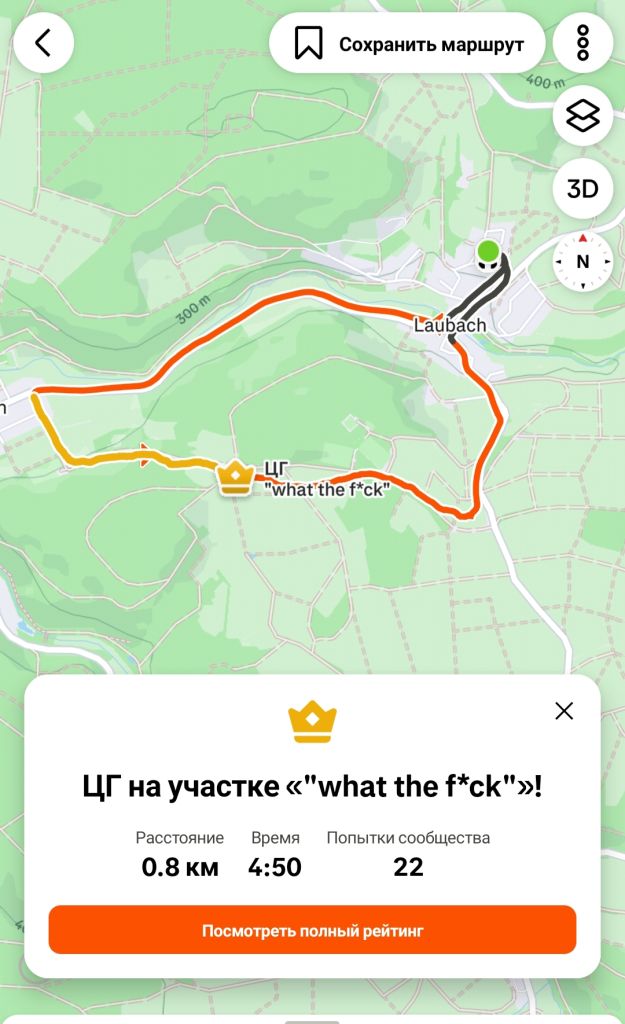
Task: Tap the compass to reset north
Action: tap(583, 262)
